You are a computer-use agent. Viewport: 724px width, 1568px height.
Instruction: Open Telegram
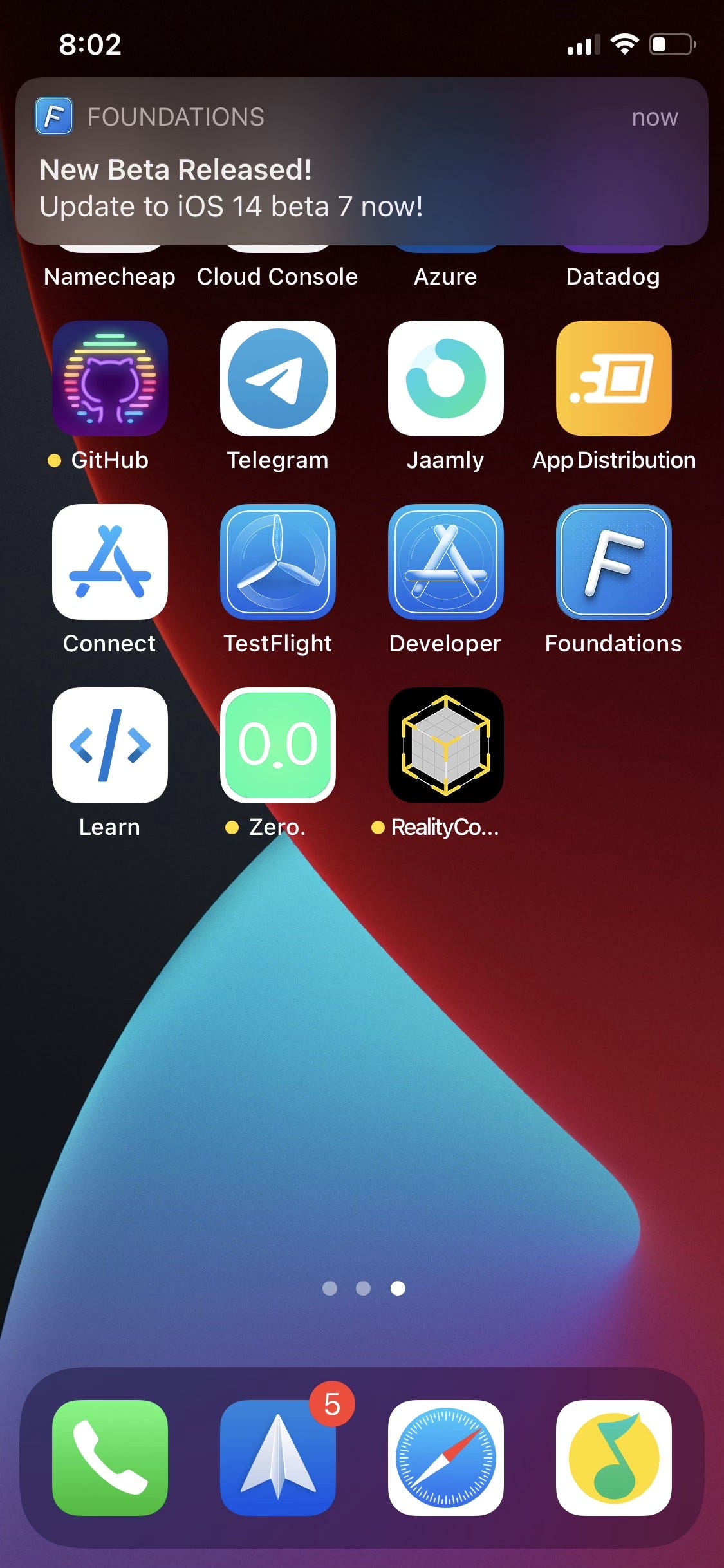(278, 378)
